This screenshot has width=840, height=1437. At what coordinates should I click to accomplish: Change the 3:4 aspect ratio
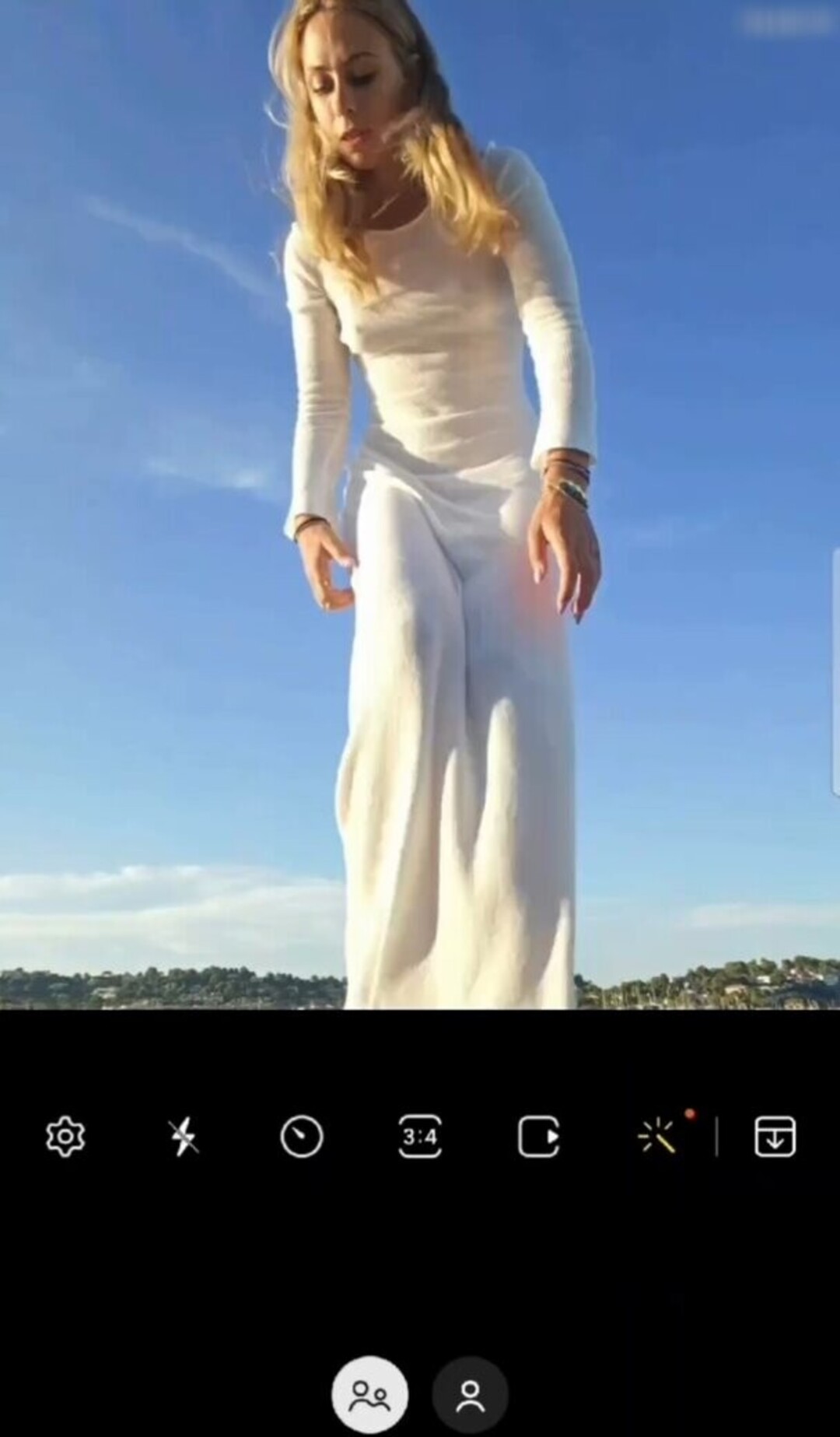pos(420,1137)
